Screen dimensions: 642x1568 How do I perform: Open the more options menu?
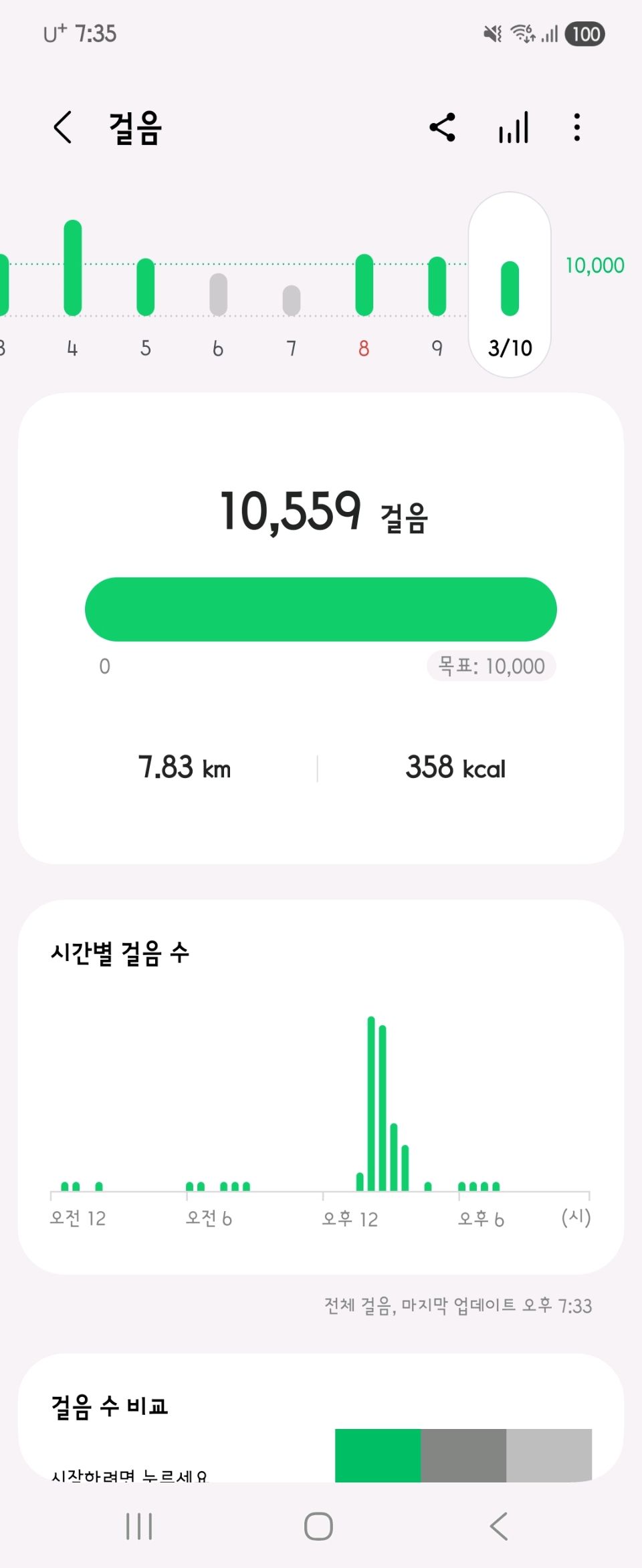(x=576, y=127)
